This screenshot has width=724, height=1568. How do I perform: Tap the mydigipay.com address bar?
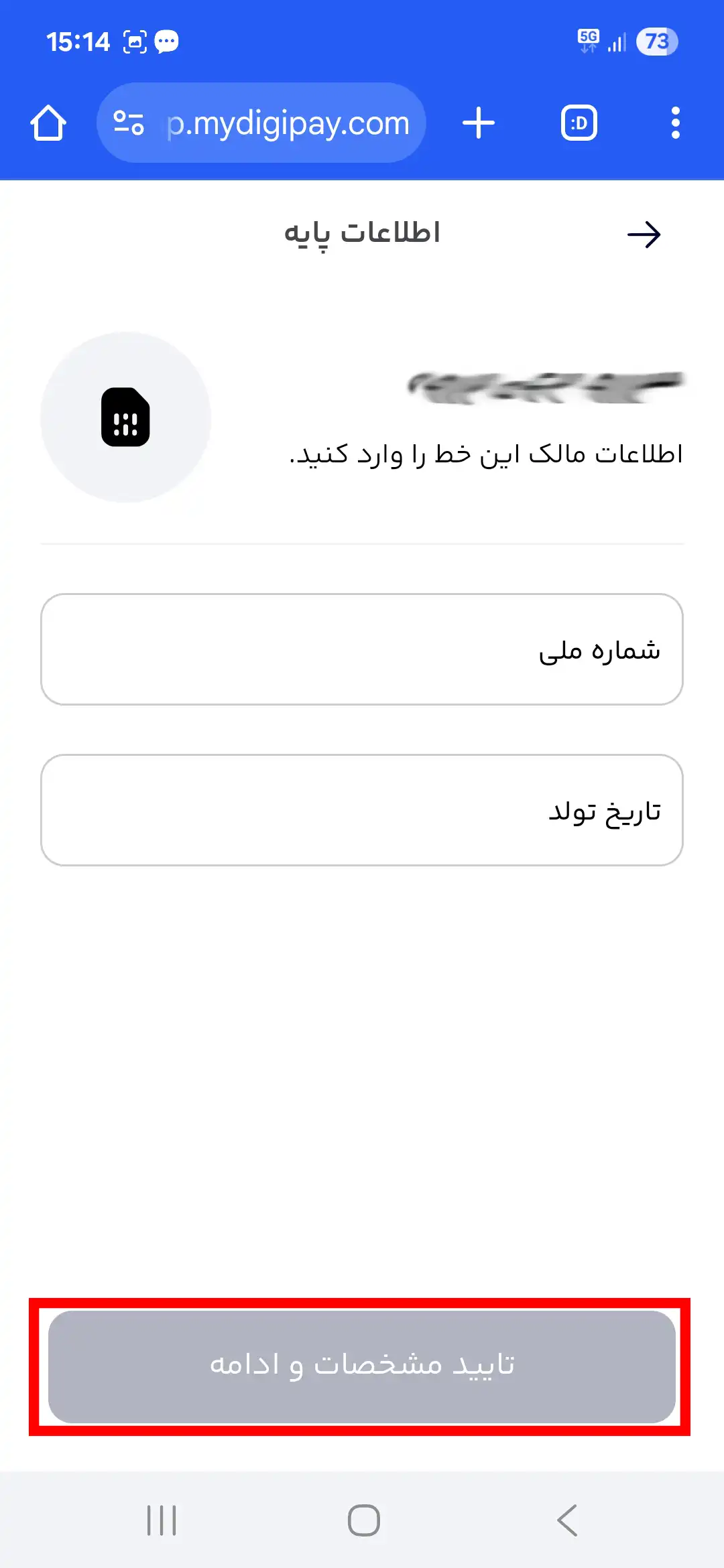288,123
